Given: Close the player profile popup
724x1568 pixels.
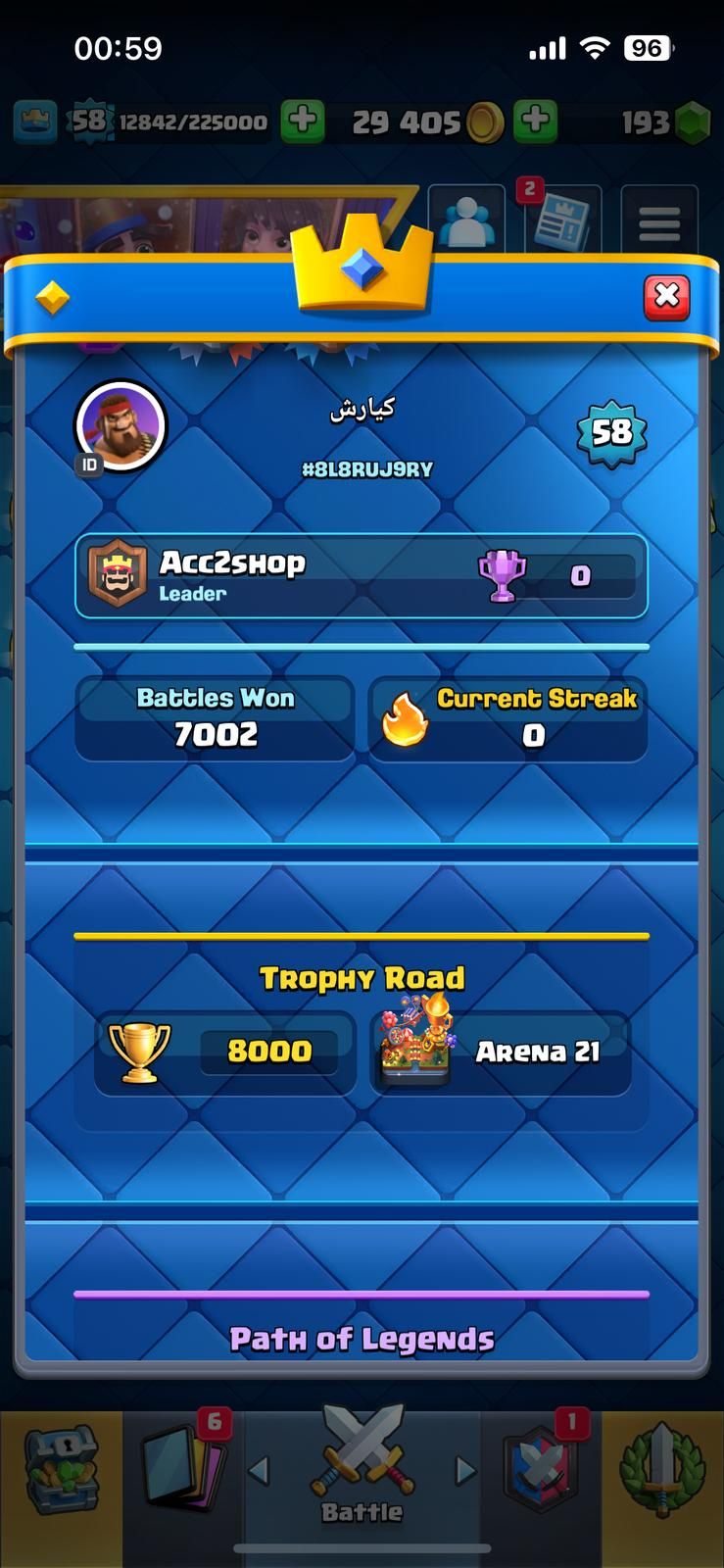Looking at the screenshot, I should pyautogui.click(x=666, y=296).
